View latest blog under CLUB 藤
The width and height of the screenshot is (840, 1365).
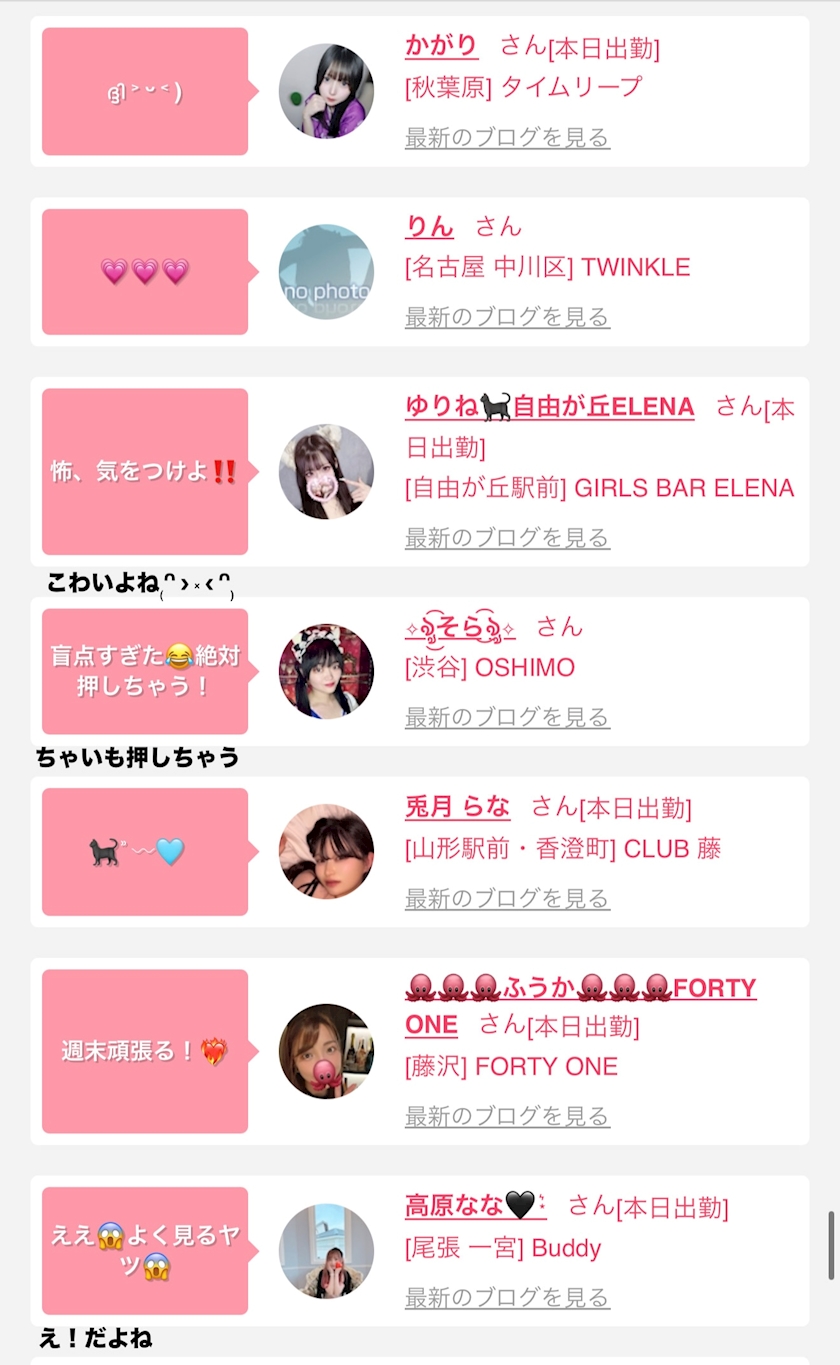pyautogui.click(x=507, y=899)
